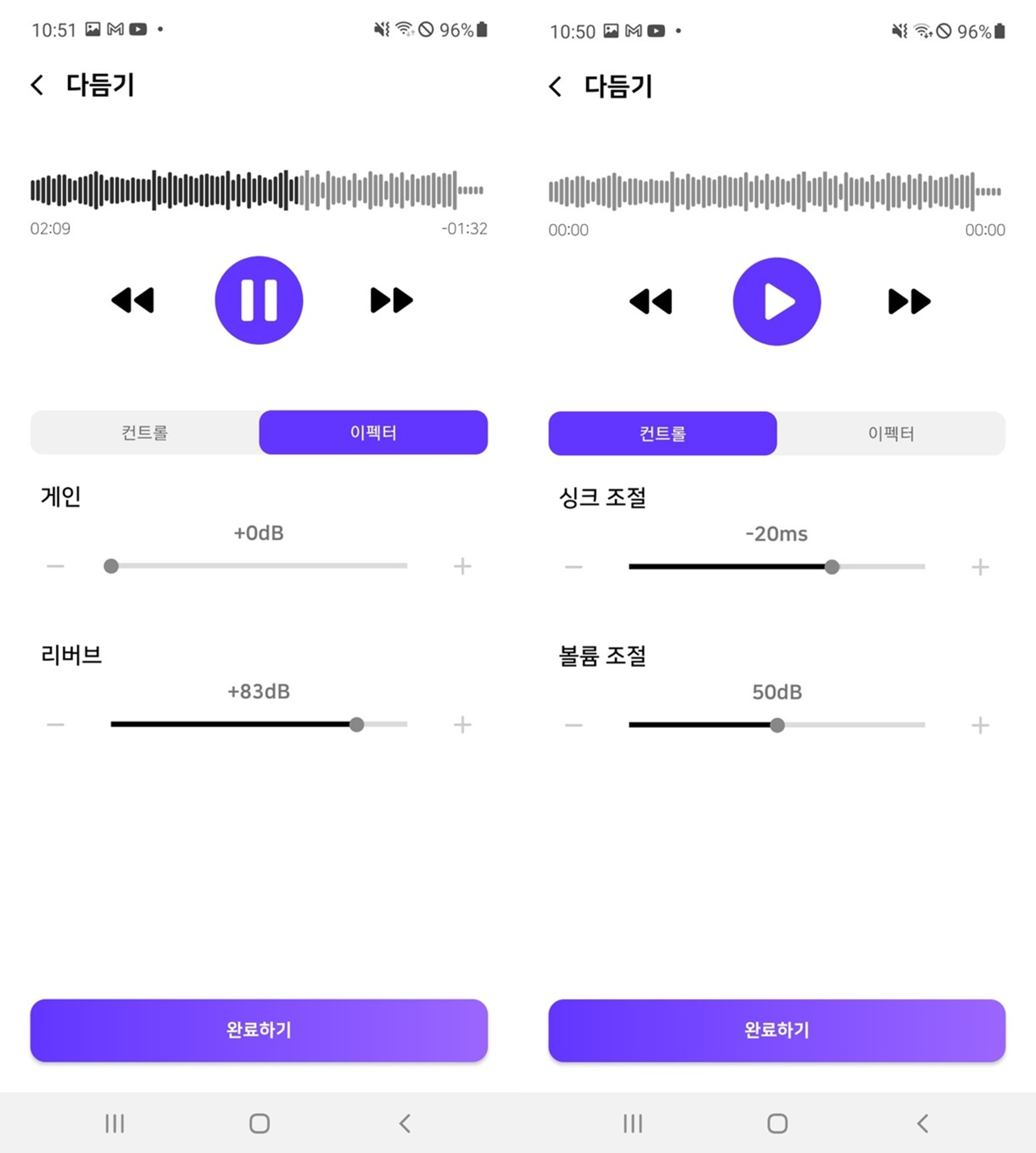Tap the 싱크 조절 slider handle

tap(833, 566)
